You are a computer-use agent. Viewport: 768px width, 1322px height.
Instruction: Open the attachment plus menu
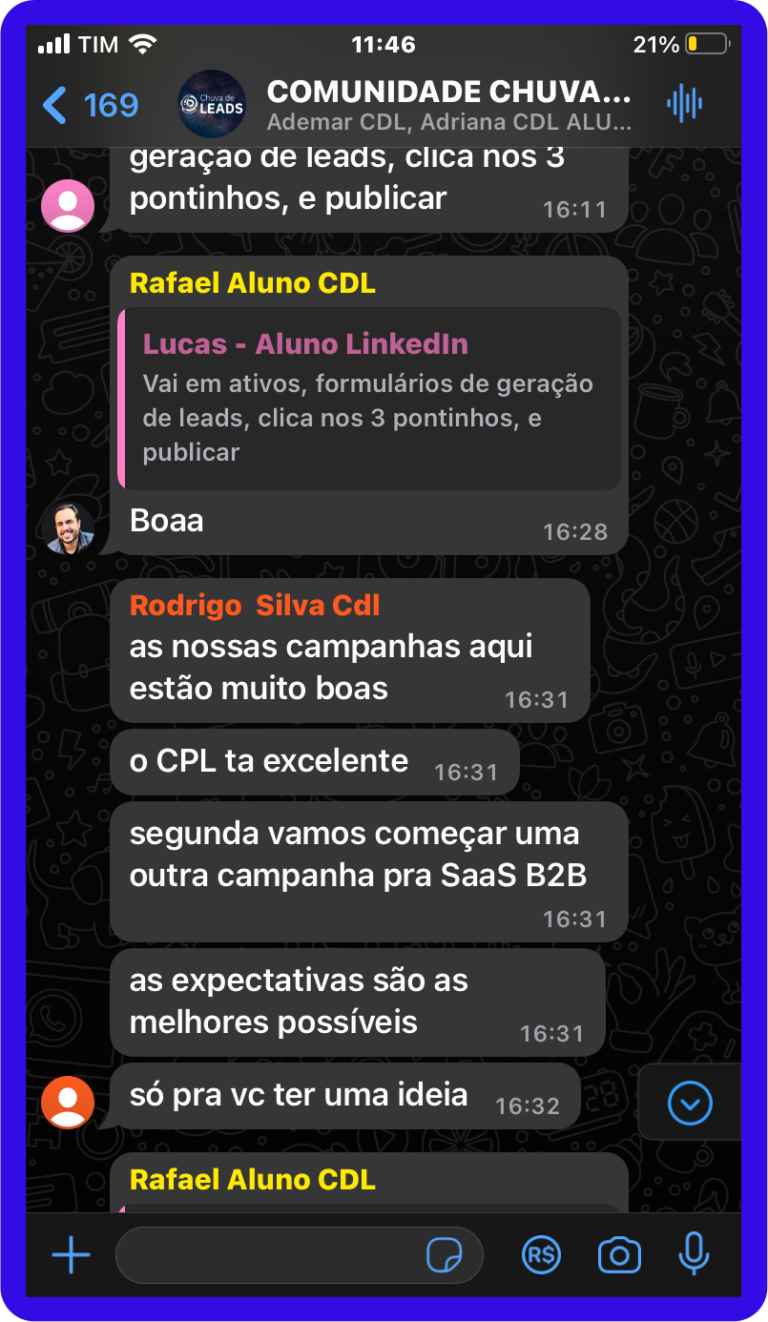(x=71, y=1255)
